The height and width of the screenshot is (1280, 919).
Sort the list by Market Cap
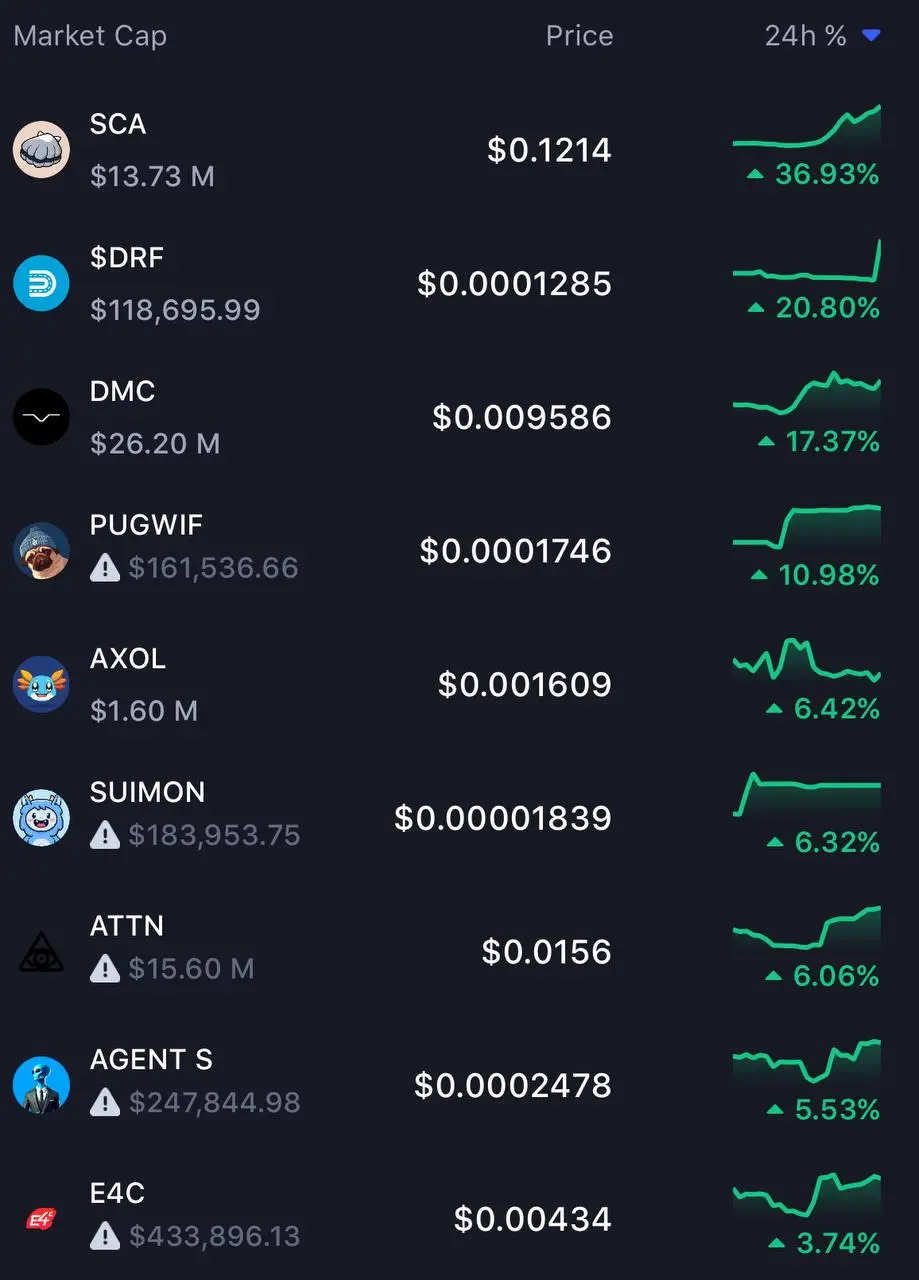(90, 36)
